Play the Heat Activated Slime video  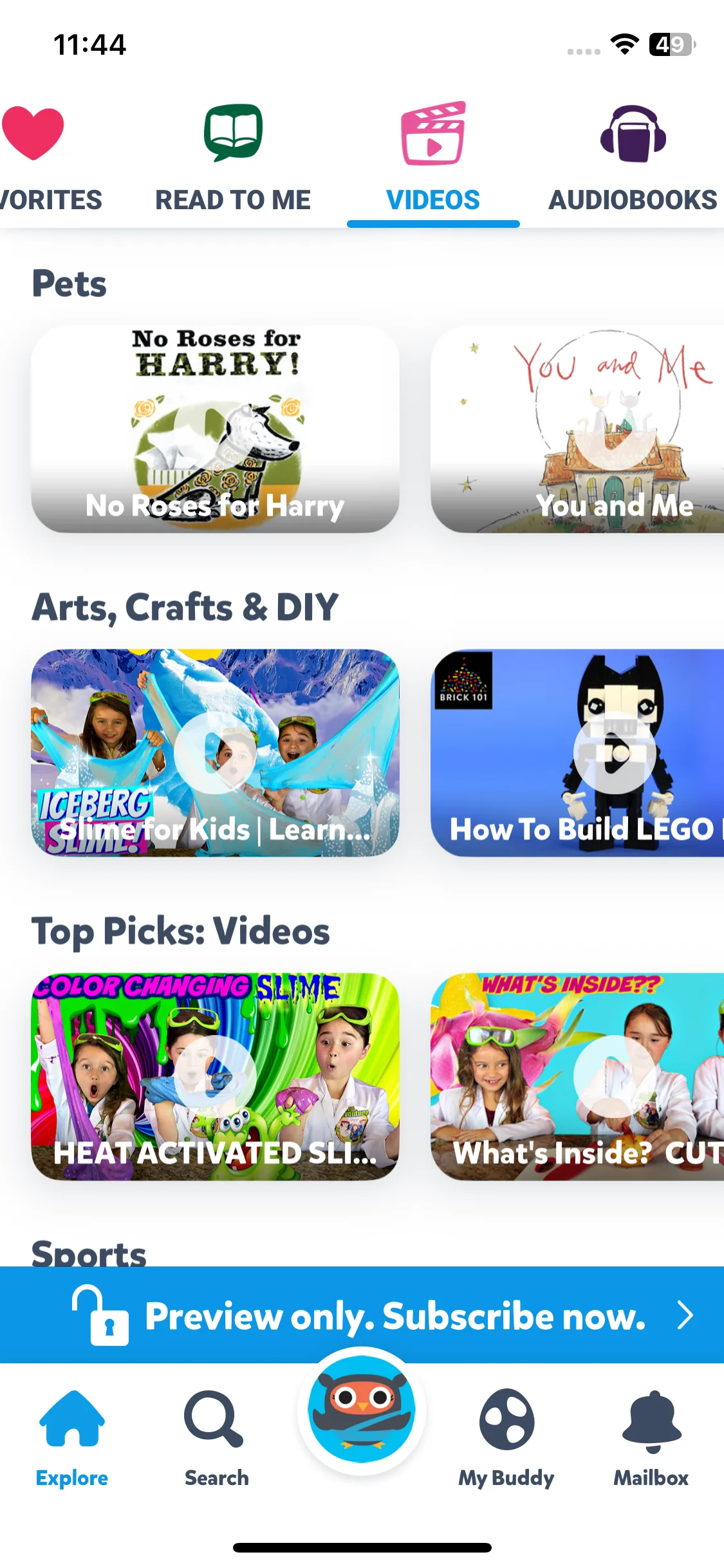[x=215, y=1076]
